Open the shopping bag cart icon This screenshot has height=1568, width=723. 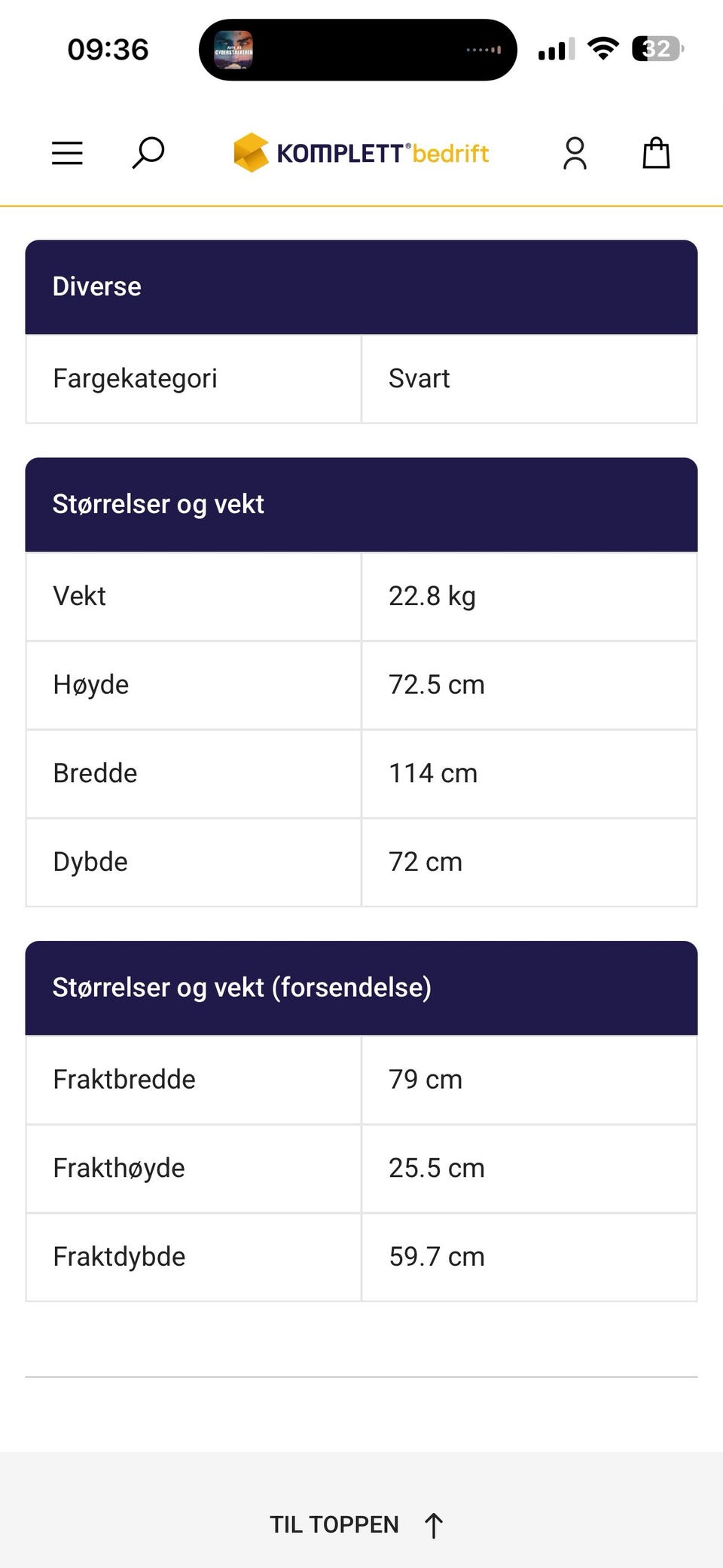click(x=655, y=151)
